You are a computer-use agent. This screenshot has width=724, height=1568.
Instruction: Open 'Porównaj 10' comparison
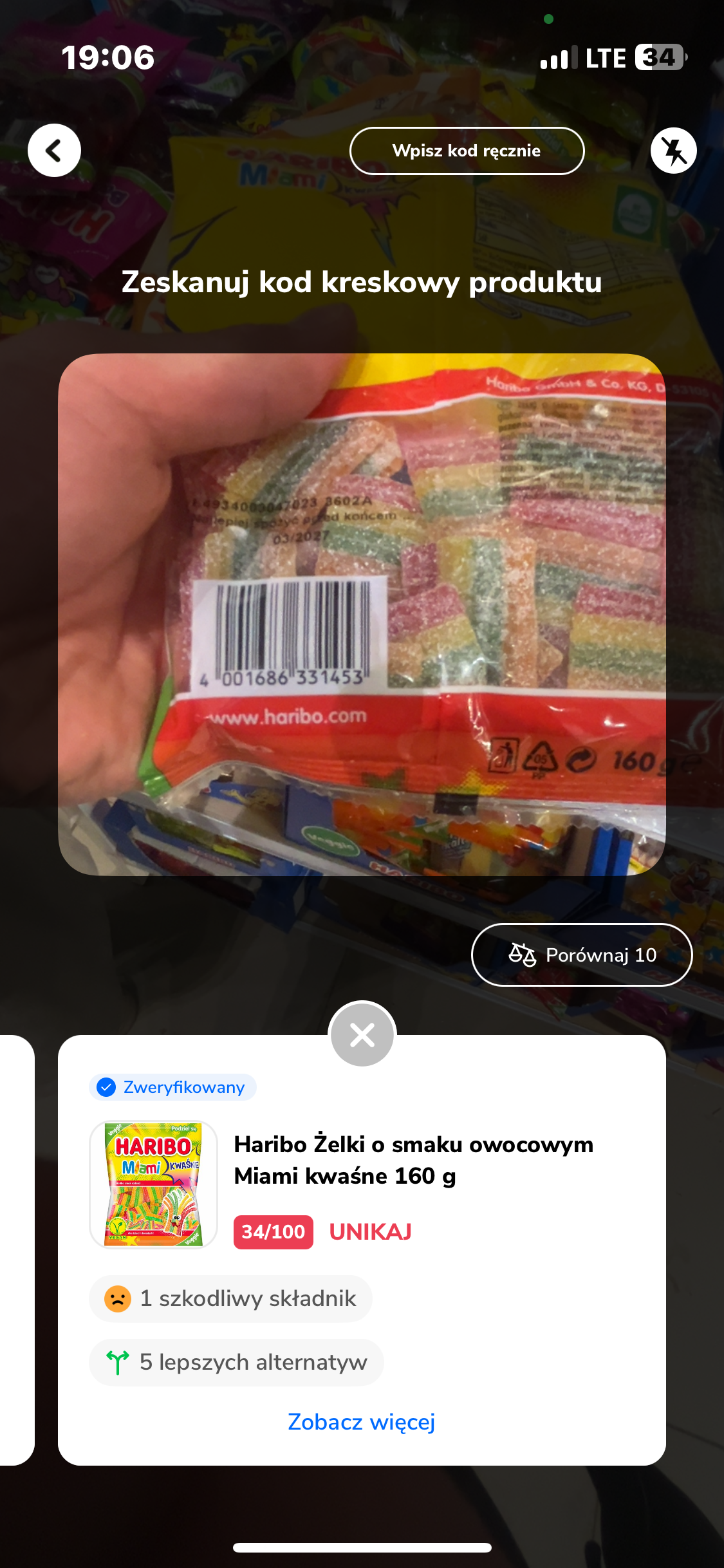click(x=582, y=955)
